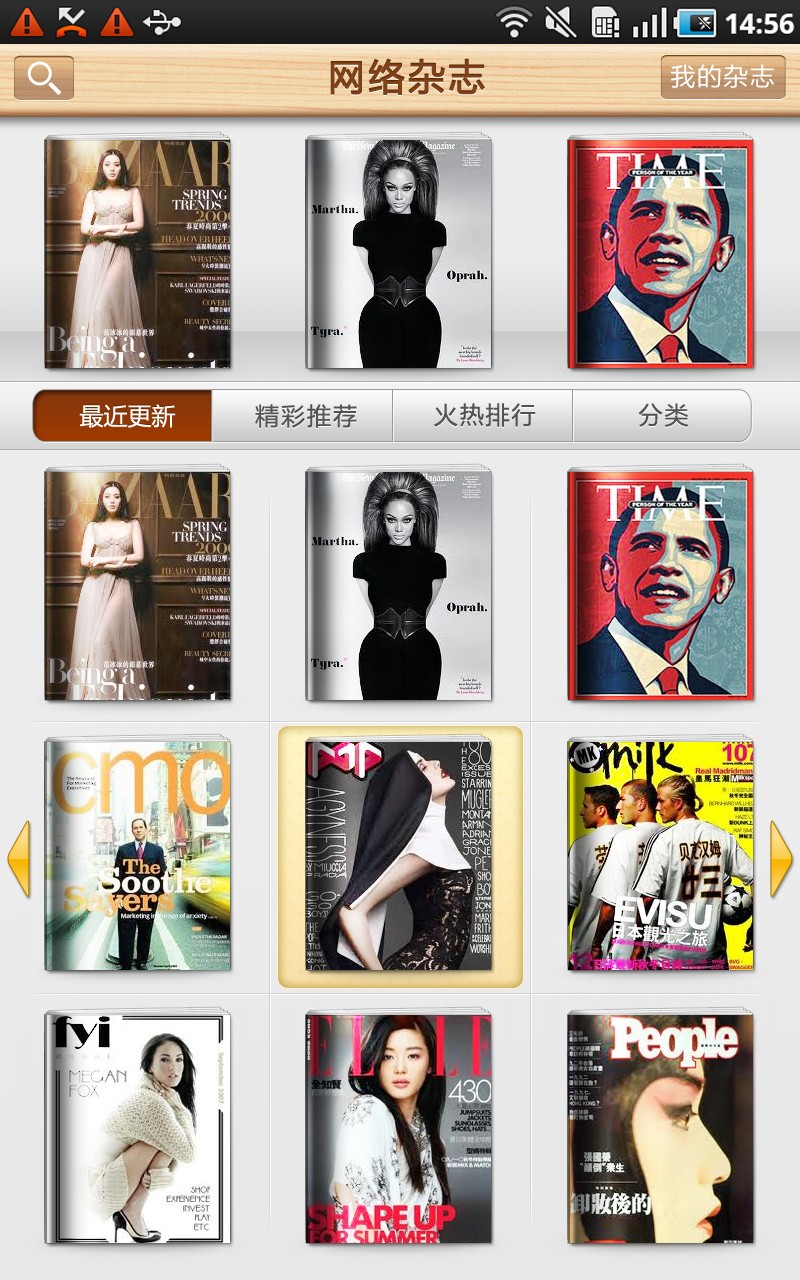Open the People magazine cover
The image size is (800, 1280).
coord(661,1128)
